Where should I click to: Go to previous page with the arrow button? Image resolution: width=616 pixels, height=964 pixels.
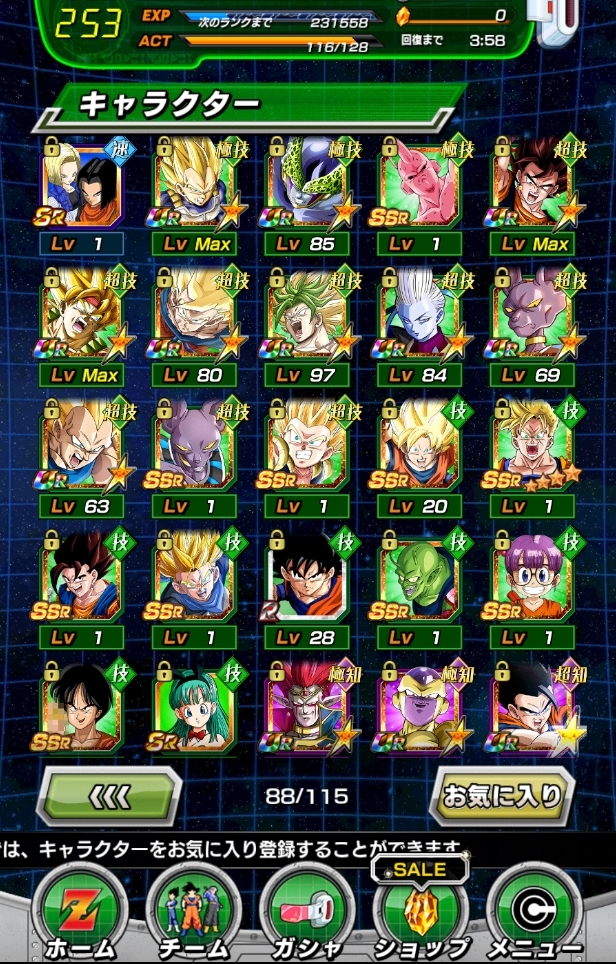click(108, 796)
